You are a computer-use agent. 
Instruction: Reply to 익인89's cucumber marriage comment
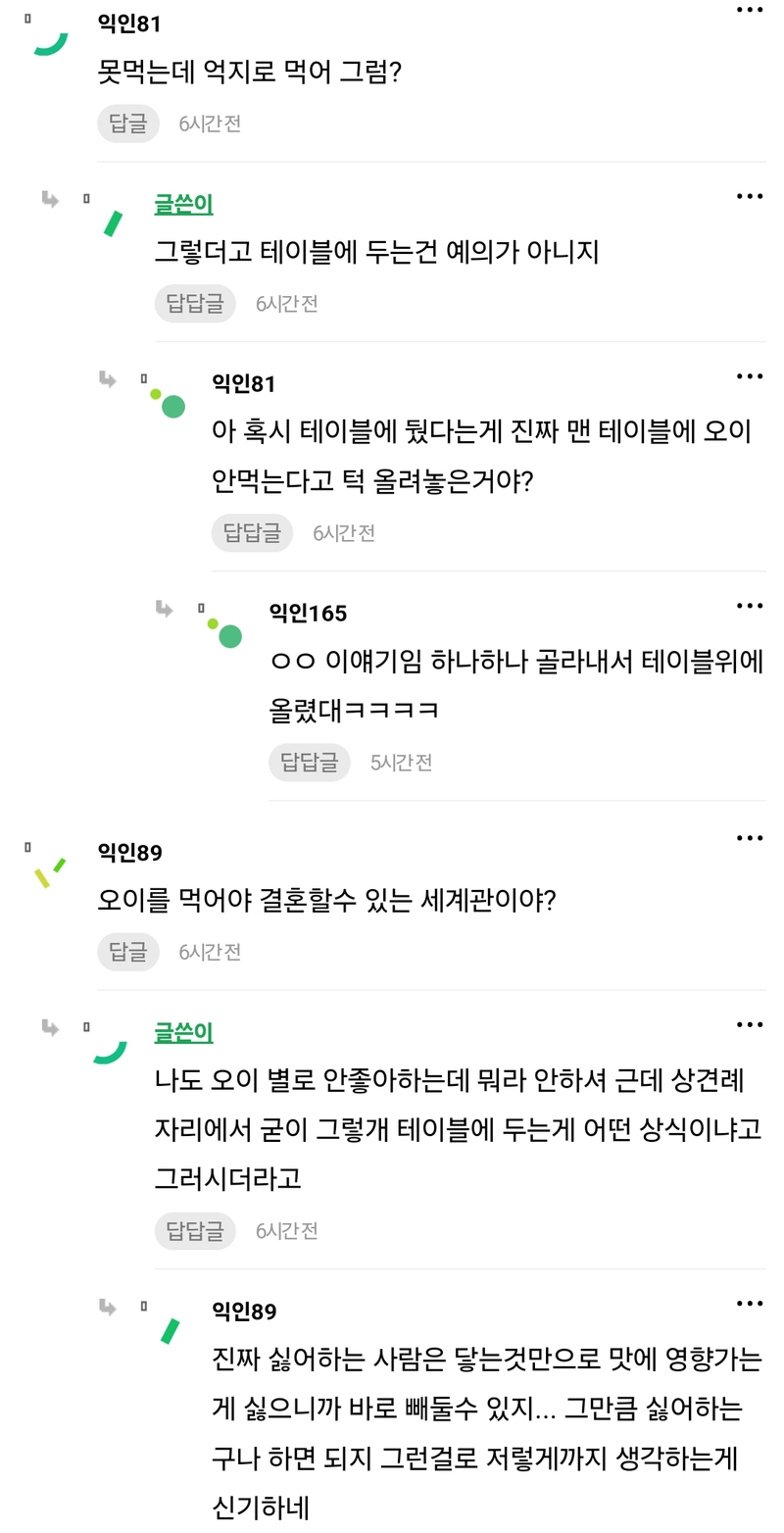(x=128, y=952)
